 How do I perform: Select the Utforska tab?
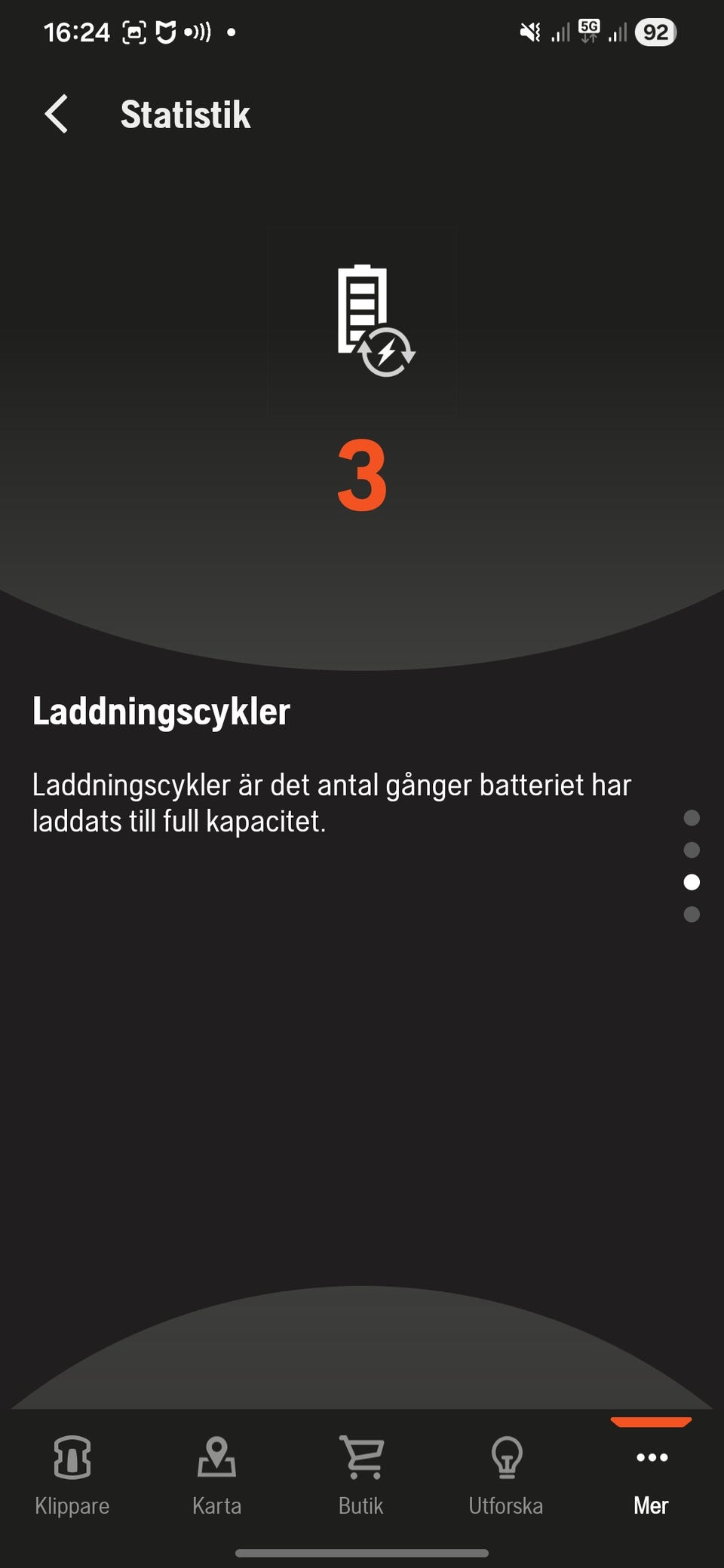[506, 1476]
